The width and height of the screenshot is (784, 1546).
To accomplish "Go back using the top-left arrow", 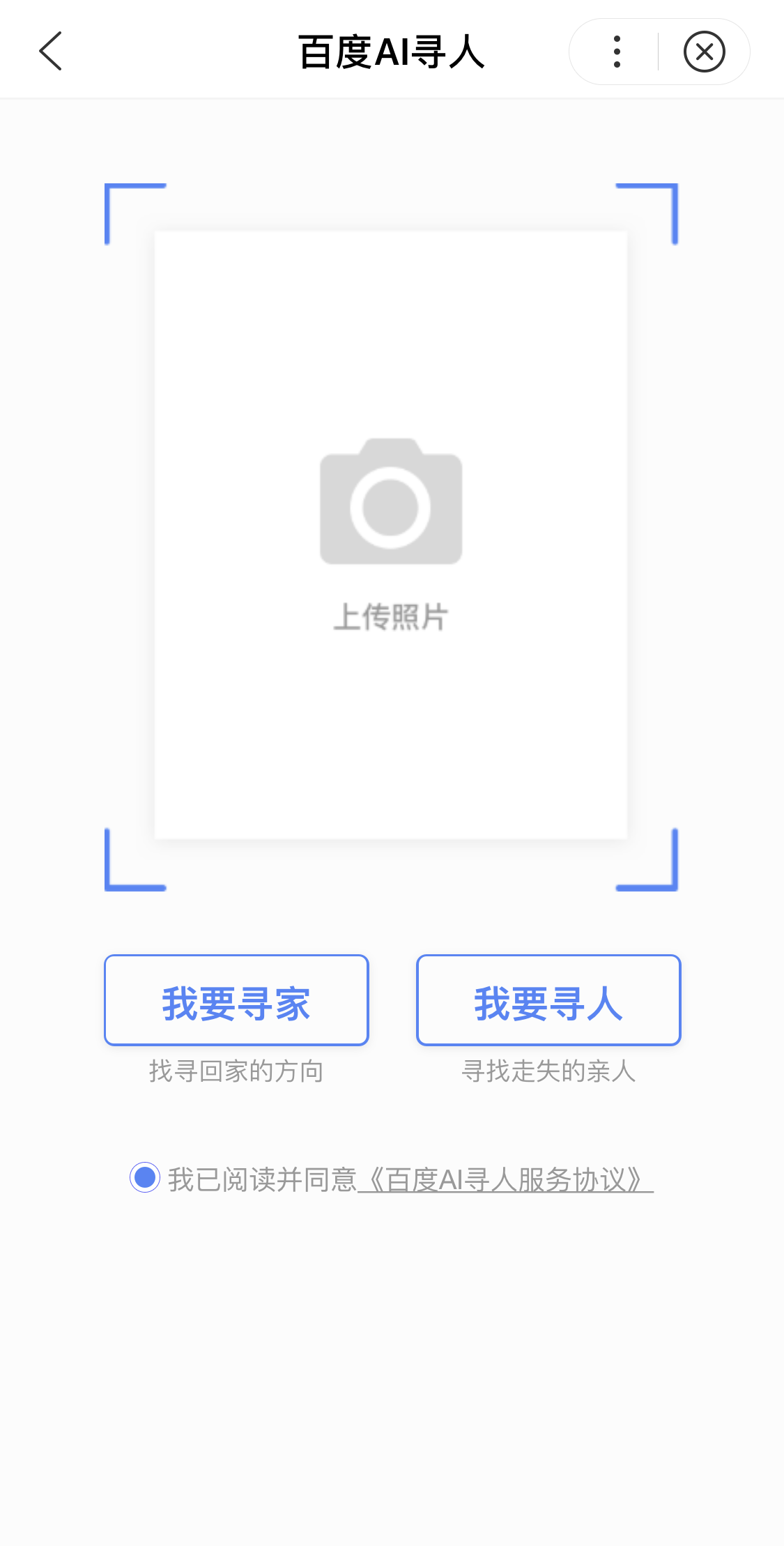I will (x=51, y=52).
